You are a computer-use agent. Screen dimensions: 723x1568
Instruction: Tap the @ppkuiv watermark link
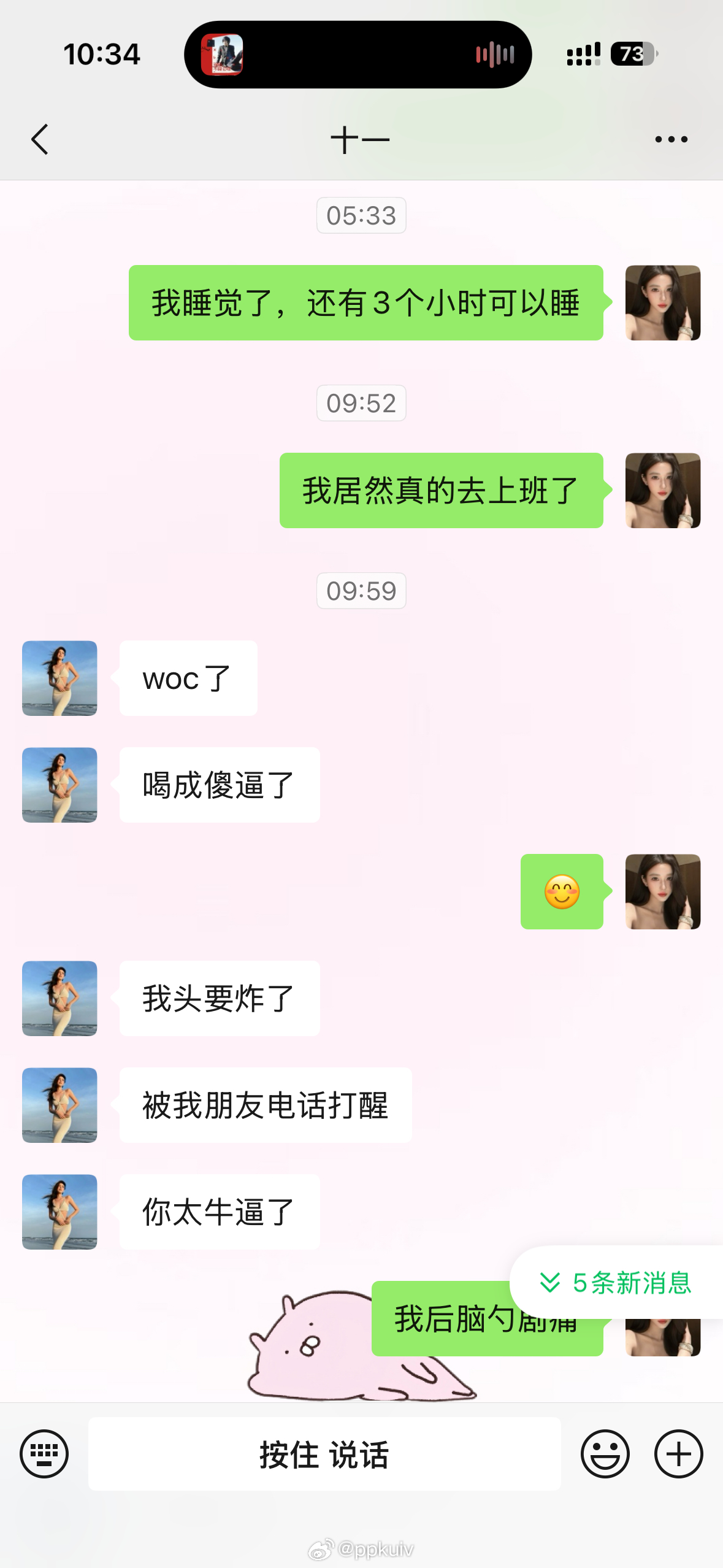click(362, 1548)
